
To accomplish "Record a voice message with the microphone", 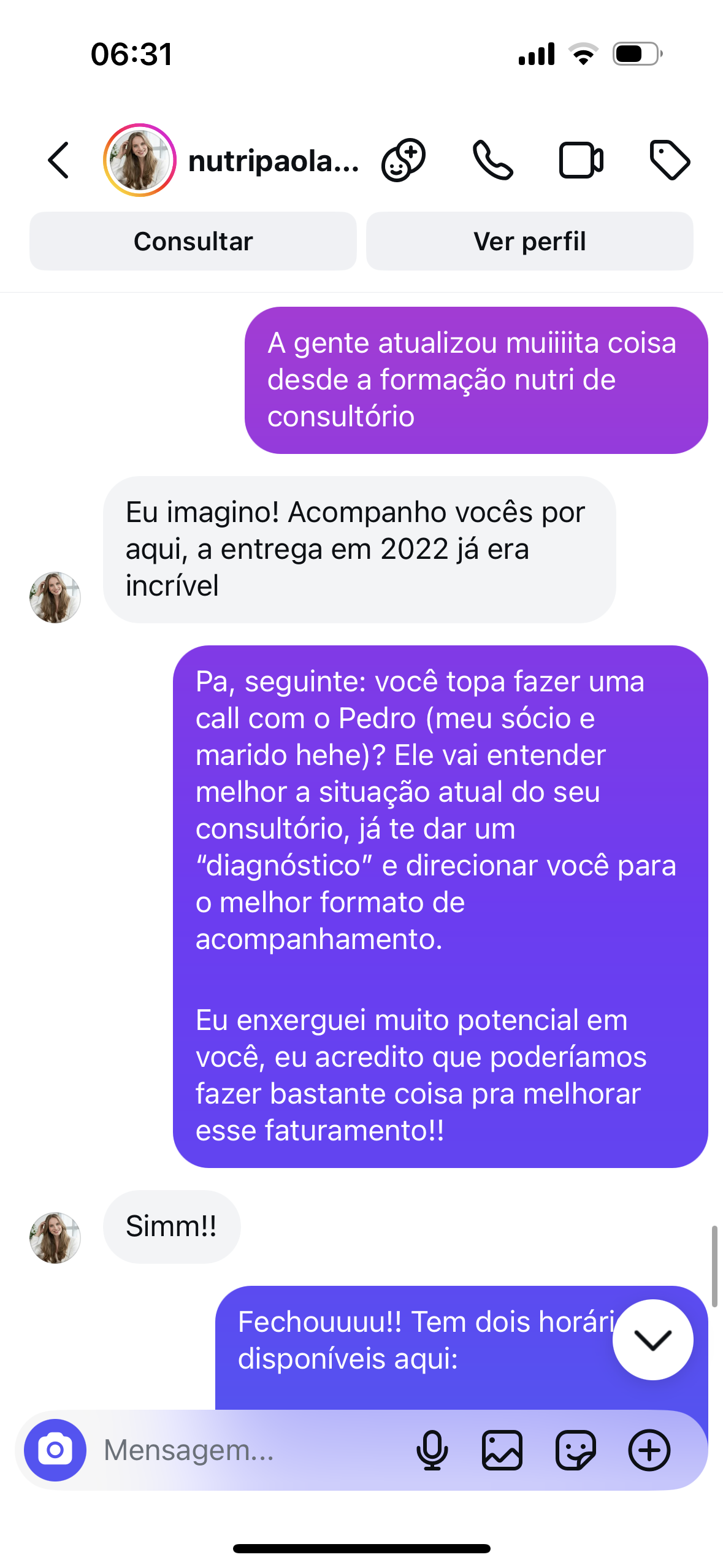I will (x=432, y=1451).
